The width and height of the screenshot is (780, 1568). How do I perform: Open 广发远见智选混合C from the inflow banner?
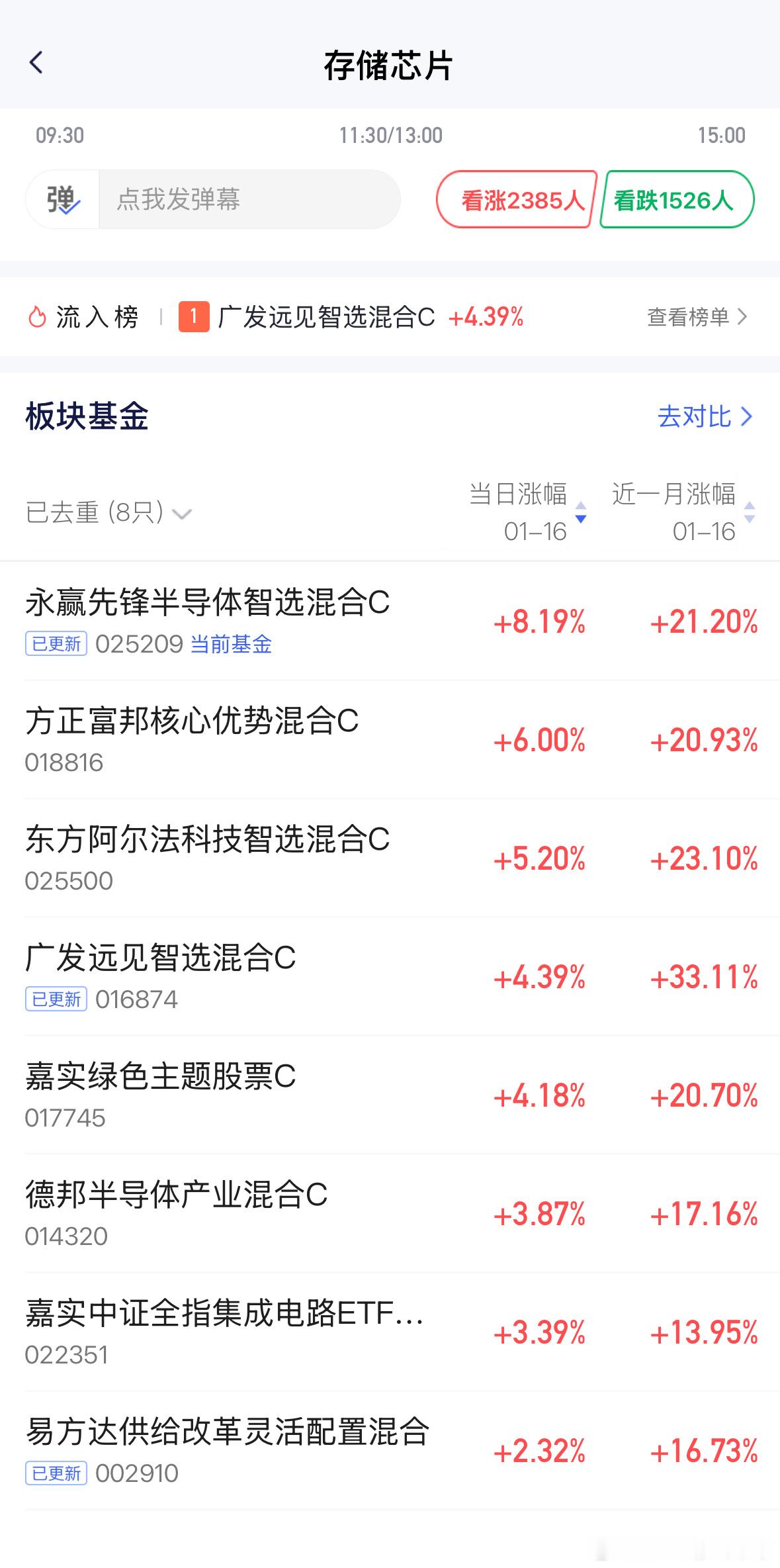325,316
